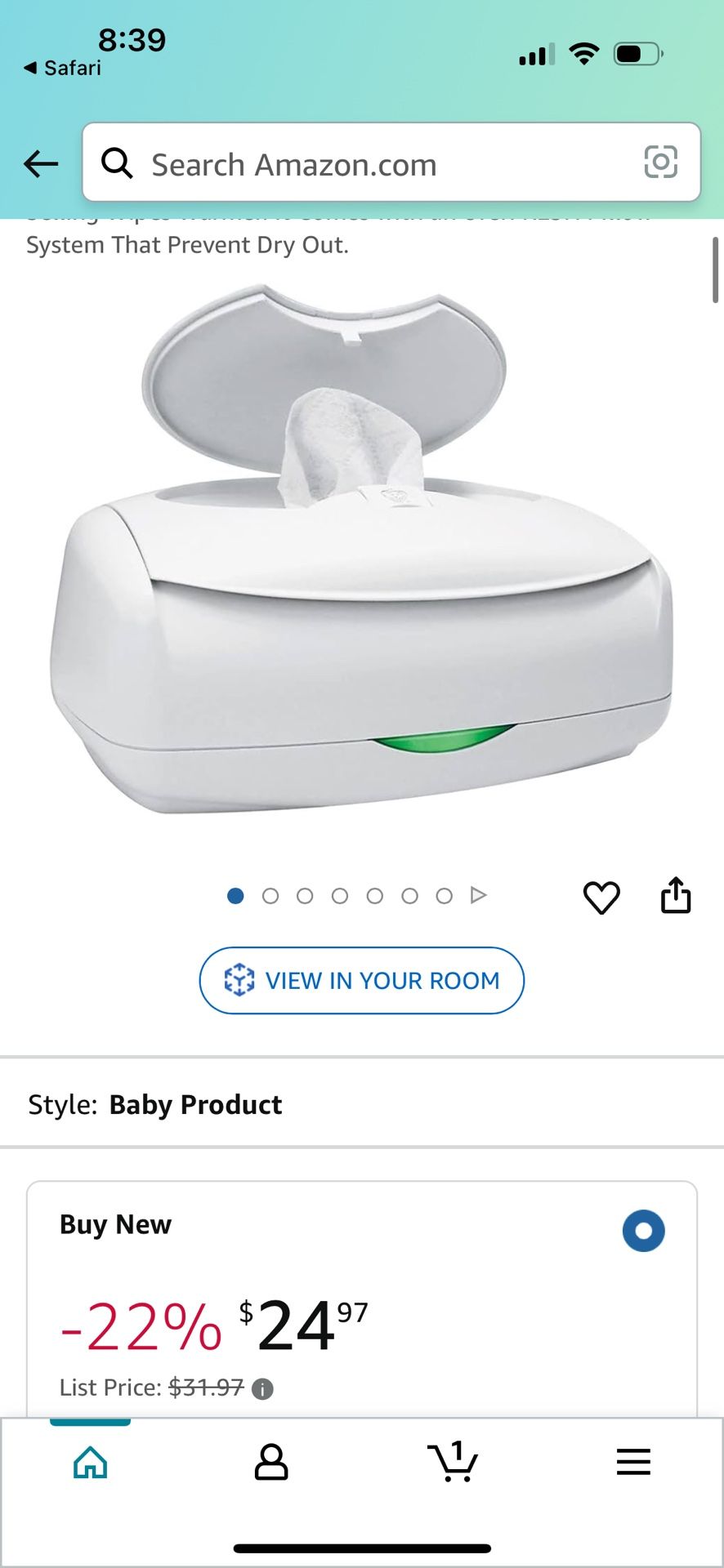Open your profile via person icon
The image size is (724, 1568).
point(272,1462)
